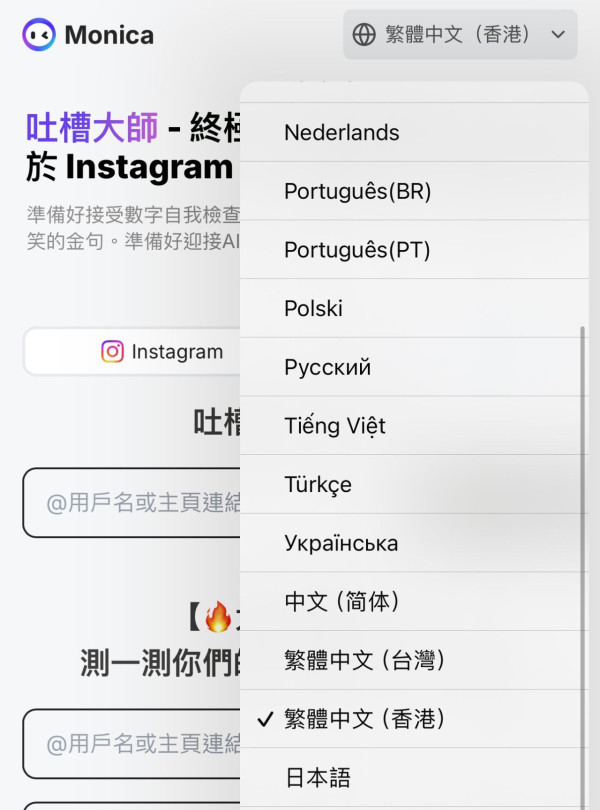Collapse the 繁體中文（香港）language dropdown
The width and height of the screenshot is (600, 810).
[x=460, y=35]
